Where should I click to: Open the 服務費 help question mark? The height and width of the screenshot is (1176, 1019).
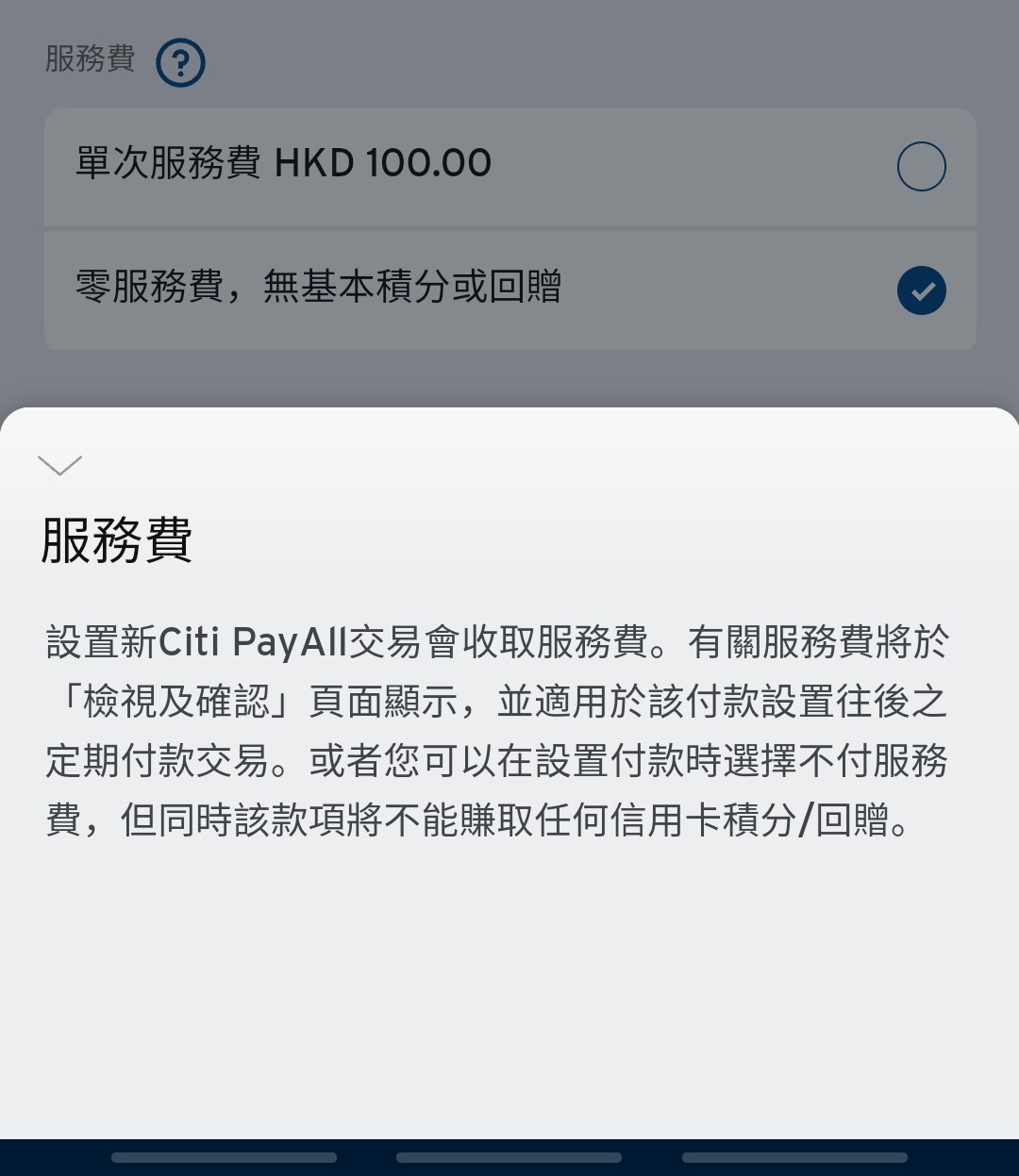coord(180,63)
